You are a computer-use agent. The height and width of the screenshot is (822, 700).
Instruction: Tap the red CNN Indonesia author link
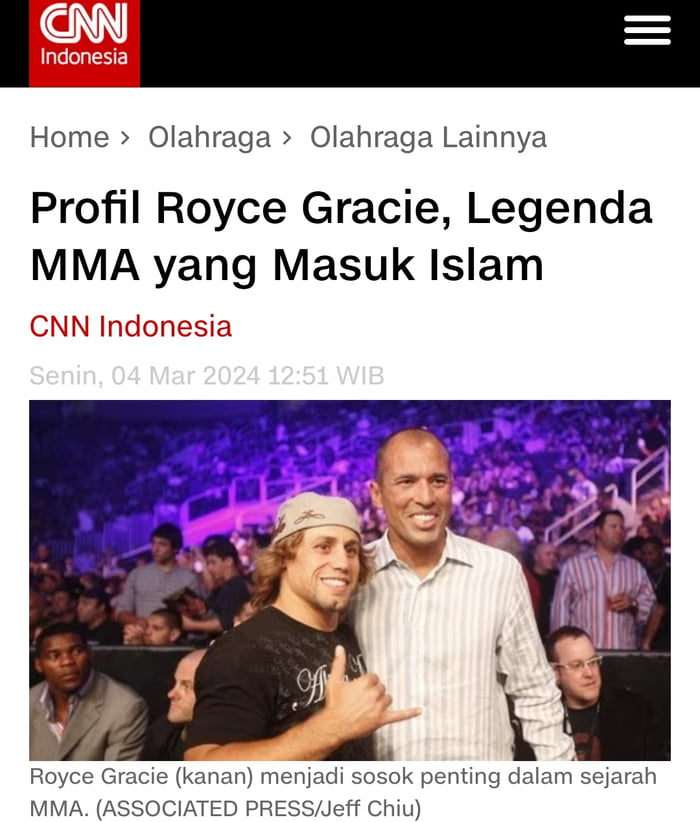[x=130, y=326]
